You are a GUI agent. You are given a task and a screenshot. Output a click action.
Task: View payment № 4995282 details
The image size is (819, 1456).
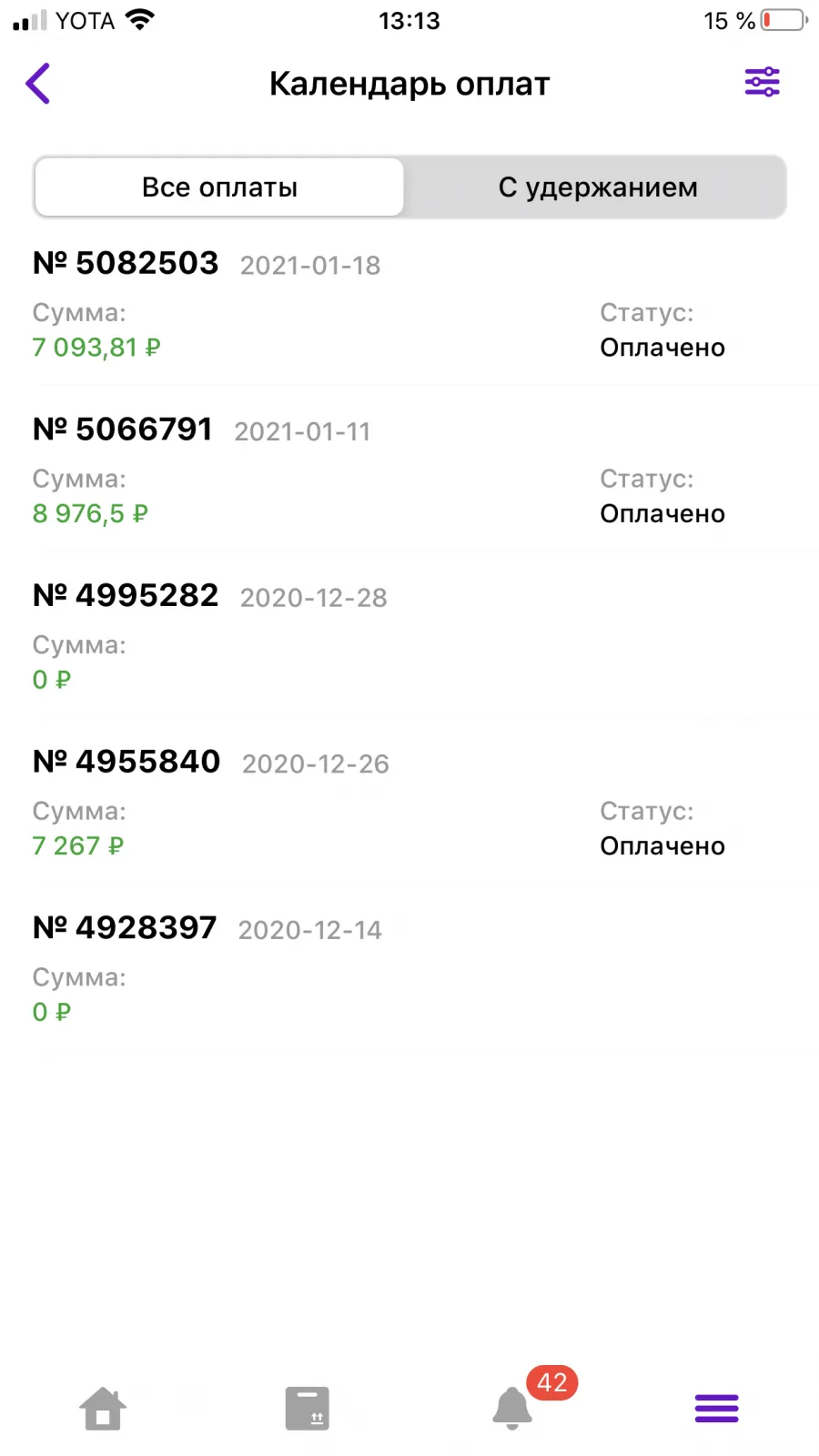pos(409,636)
